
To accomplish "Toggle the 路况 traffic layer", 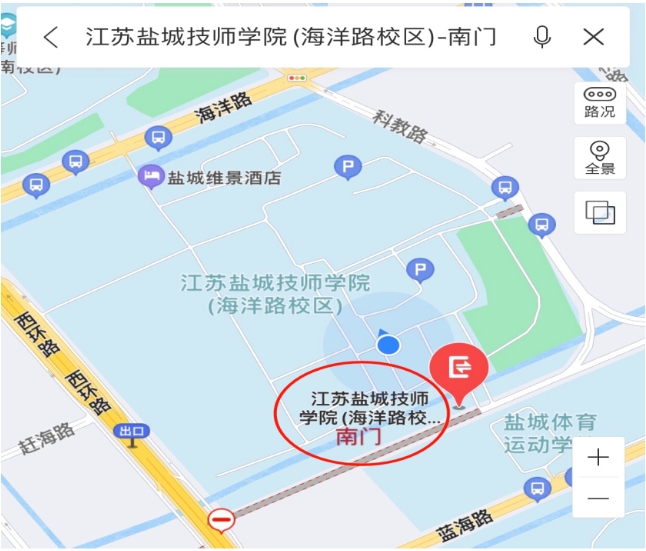I will pos(600,102).
